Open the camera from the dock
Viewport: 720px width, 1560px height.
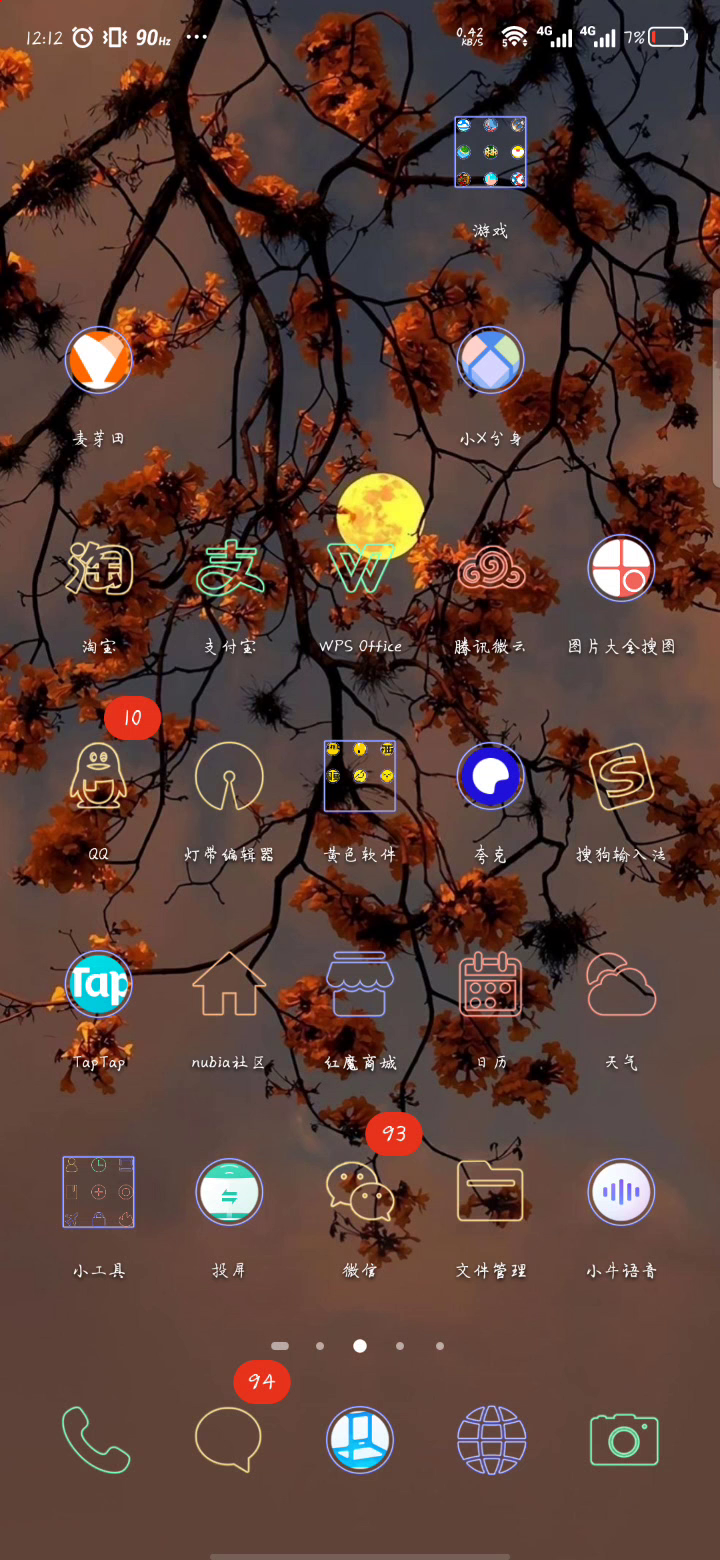tap(624, 1440)
